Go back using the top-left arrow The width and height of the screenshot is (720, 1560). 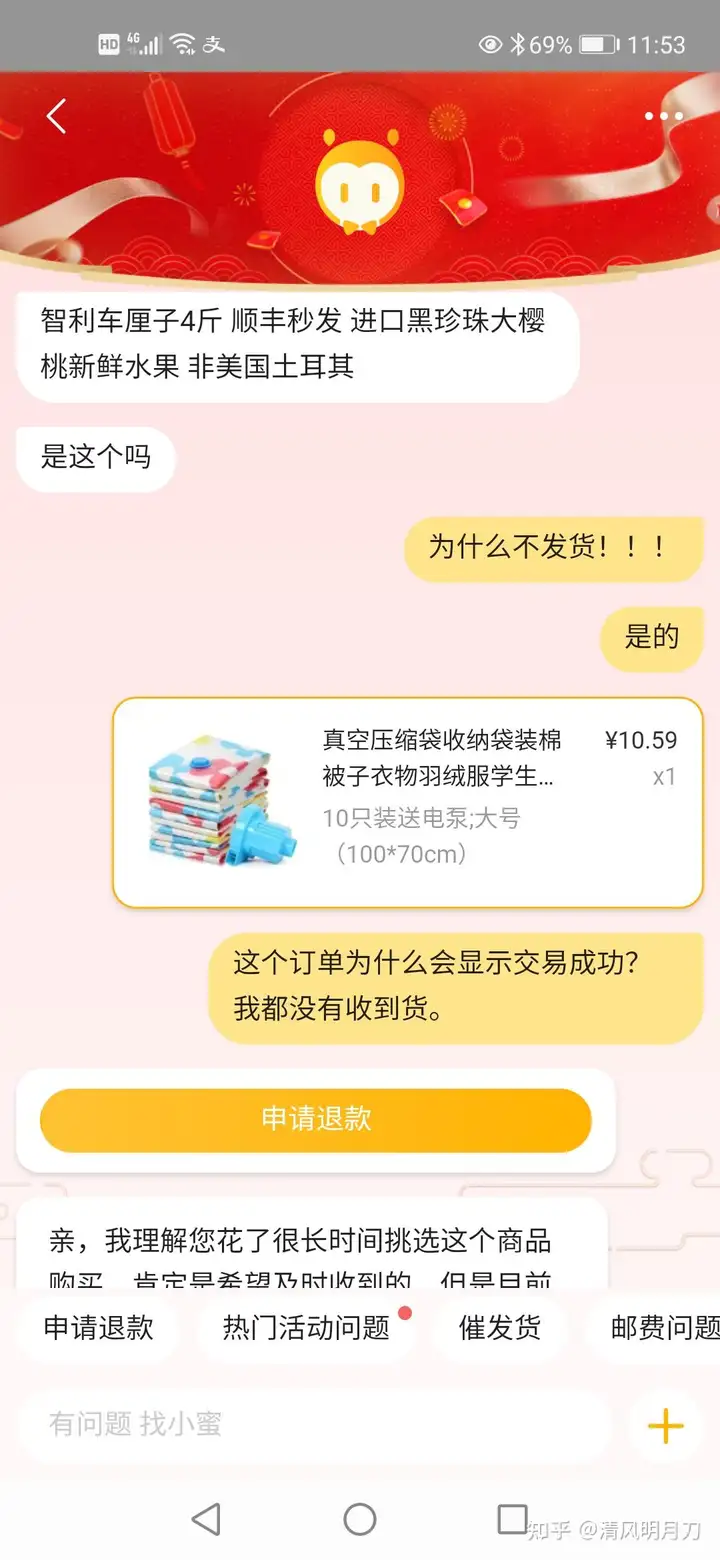(x=56, y=117)
